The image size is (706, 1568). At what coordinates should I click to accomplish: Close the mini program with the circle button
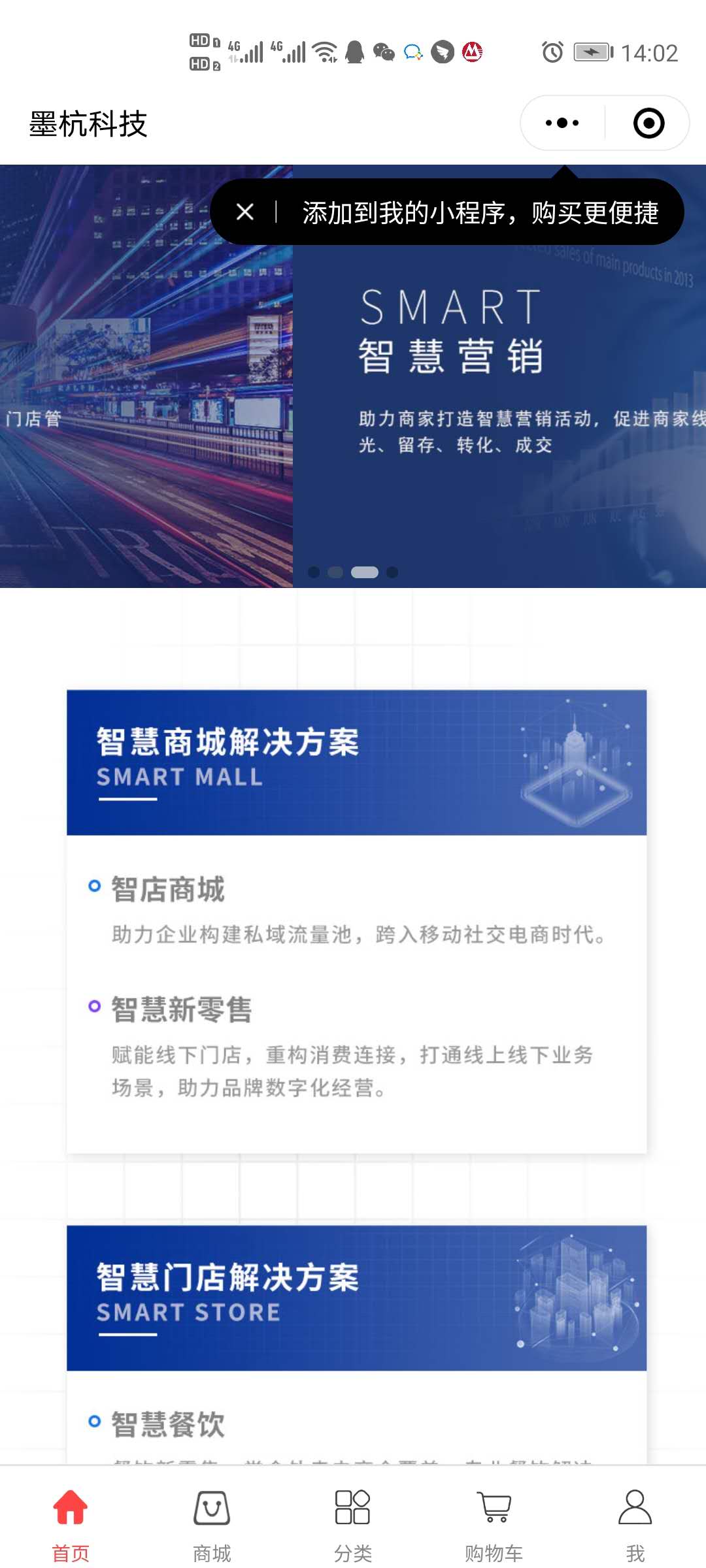click(648, 123)
